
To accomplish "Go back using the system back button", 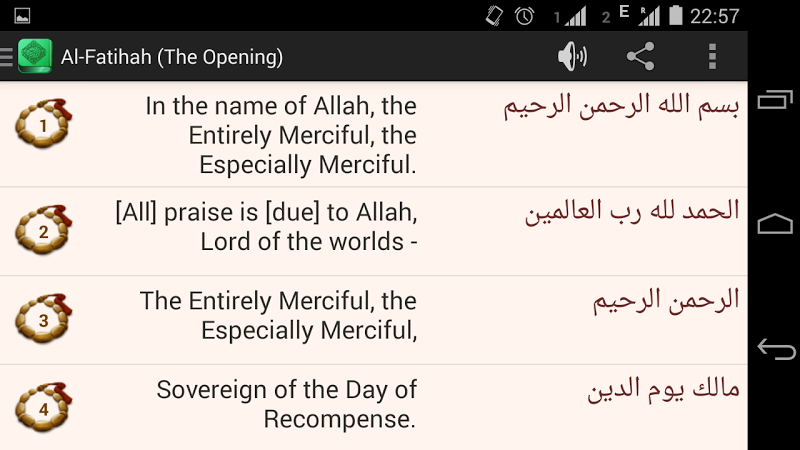I will [x=775, y=349].
